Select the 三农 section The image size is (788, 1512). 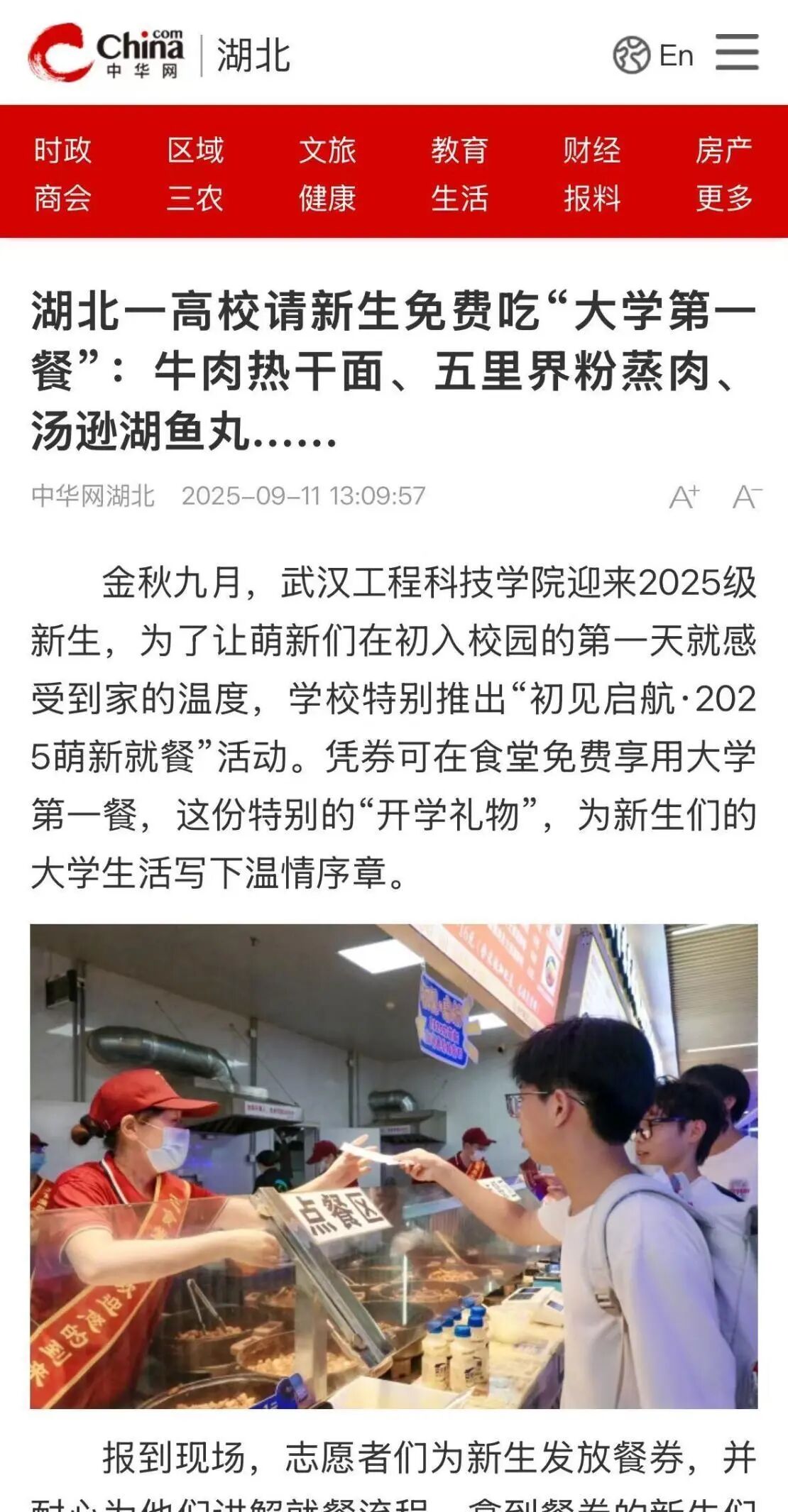(x=195, y=198)
